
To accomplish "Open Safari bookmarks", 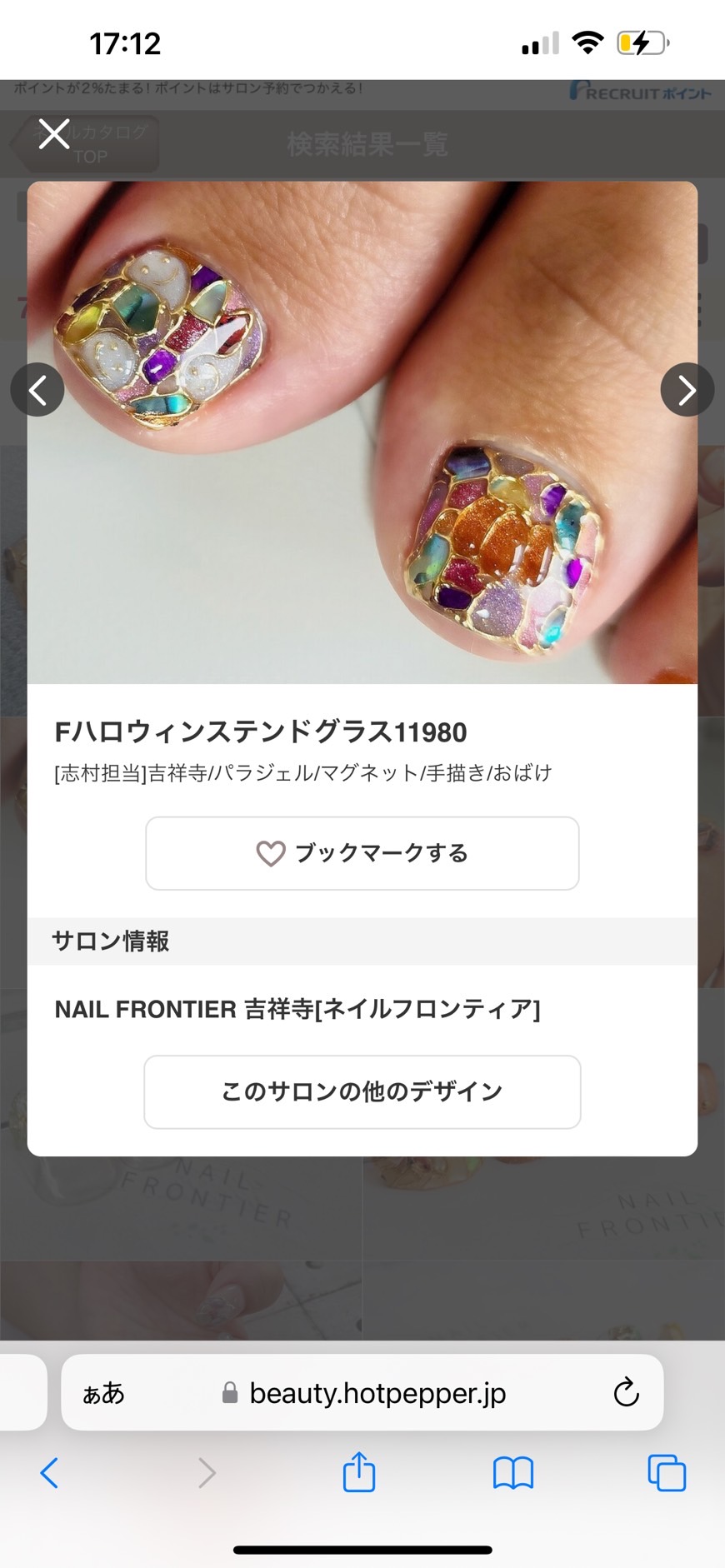I will pos(512,1473).
